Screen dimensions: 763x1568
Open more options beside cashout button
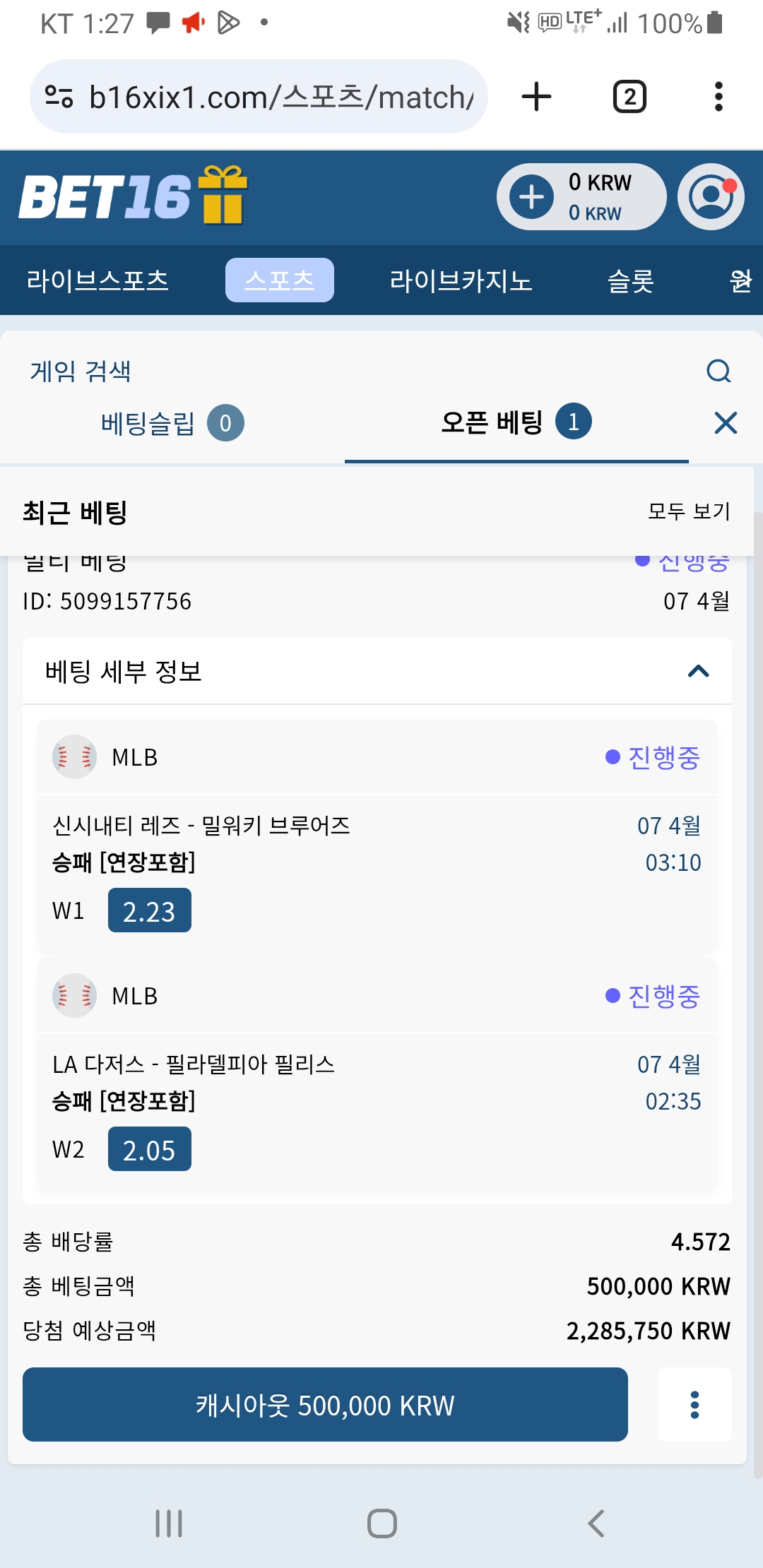pos(694,1405)
